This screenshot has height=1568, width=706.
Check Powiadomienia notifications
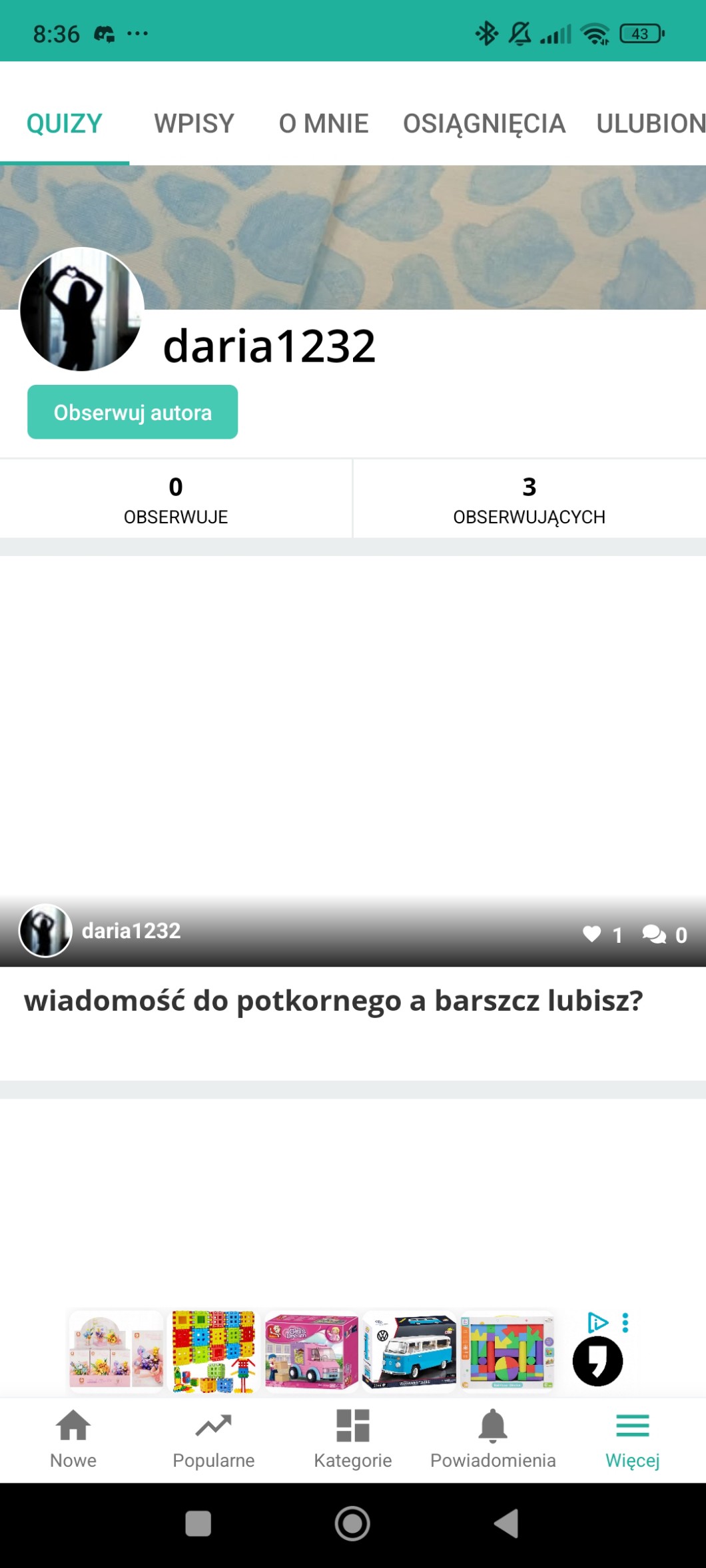click(493, 1439)
